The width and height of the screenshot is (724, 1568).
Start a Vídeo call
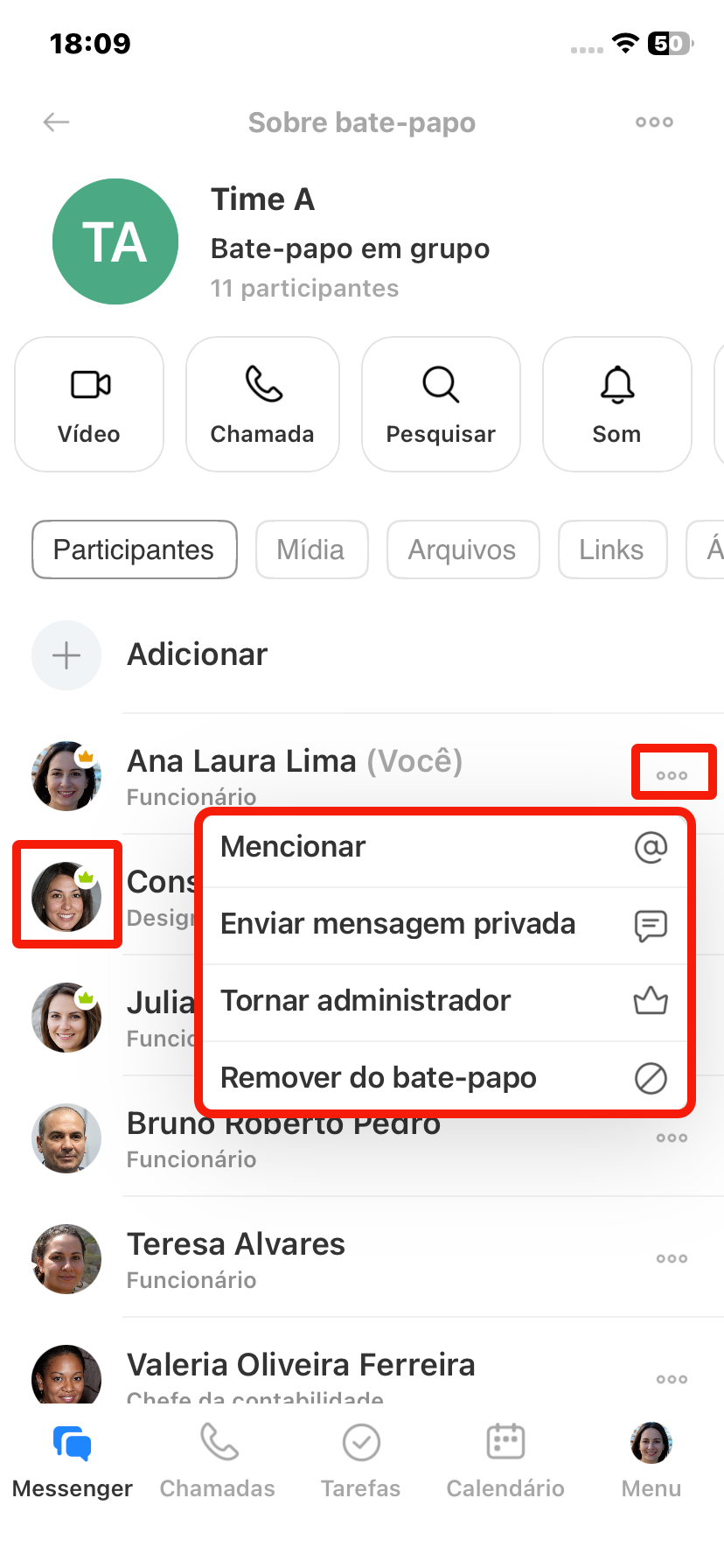point(89,404)
